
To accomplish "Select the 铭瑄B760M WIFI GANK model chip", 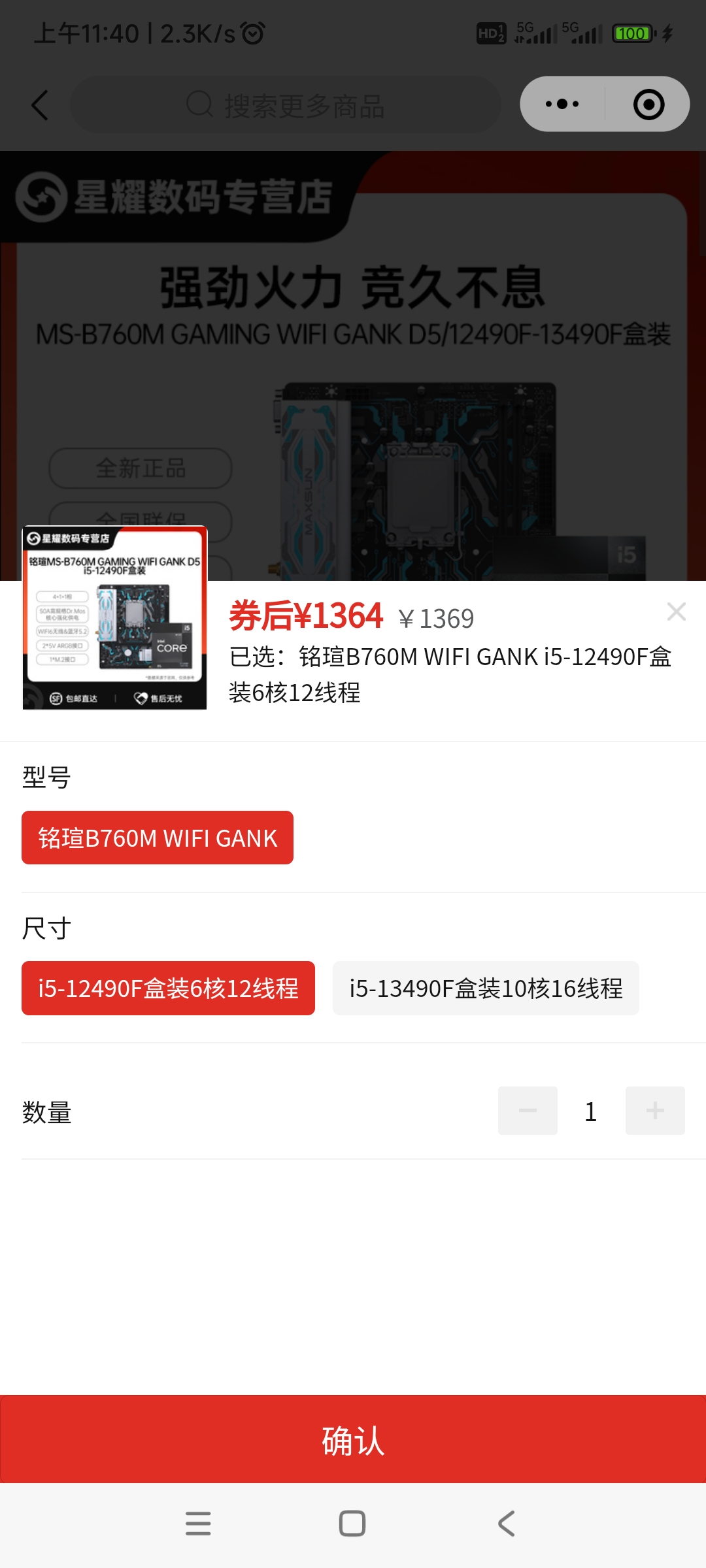I will point(158,838).
